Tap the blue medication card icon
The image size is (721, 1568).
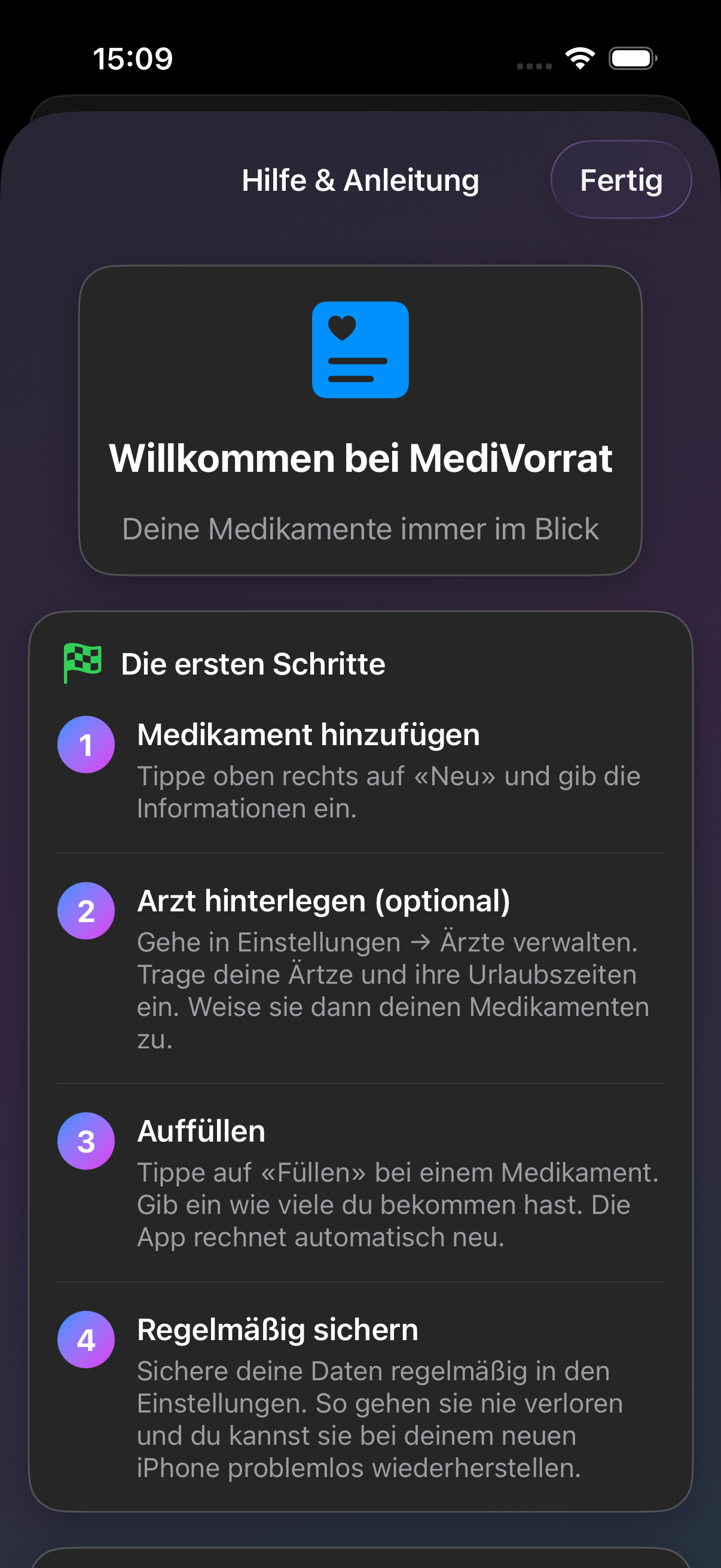click(x=360, y=349)
